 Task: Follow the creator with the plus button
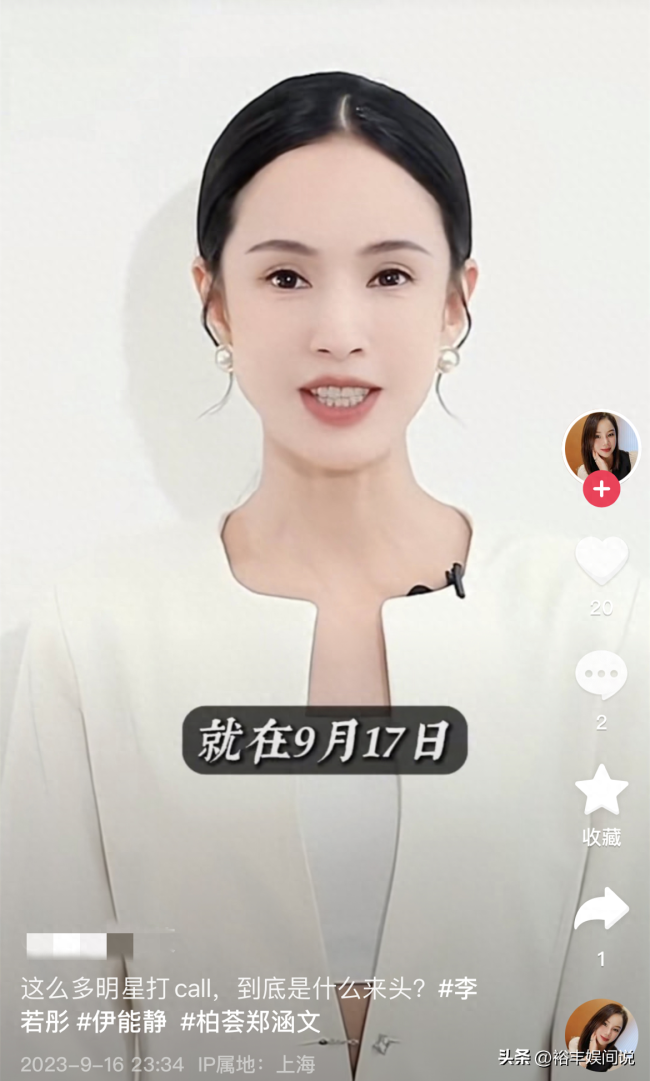point(601,490)
